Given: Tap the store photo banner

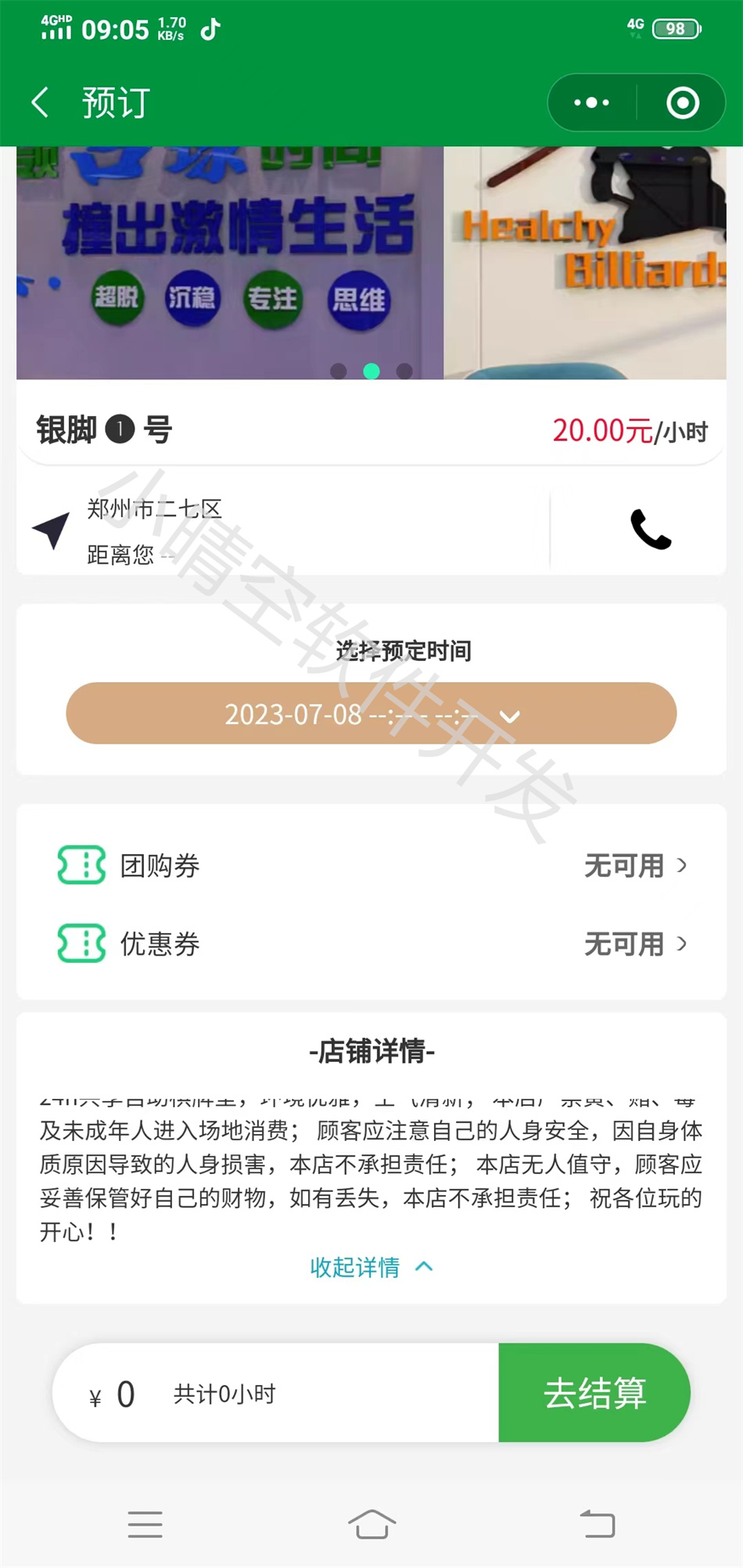Looking at the screenshot, I should tap(371, 262).
